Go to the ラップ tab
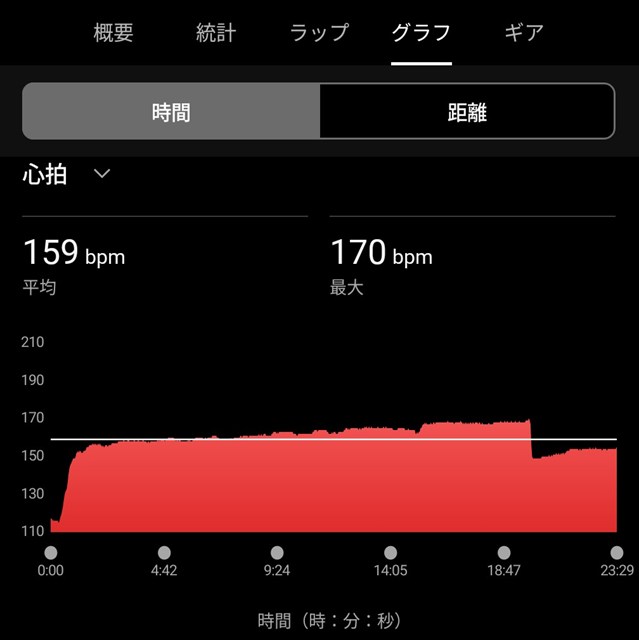The height and width of the screenshot is (640, 639). [319, 32]
